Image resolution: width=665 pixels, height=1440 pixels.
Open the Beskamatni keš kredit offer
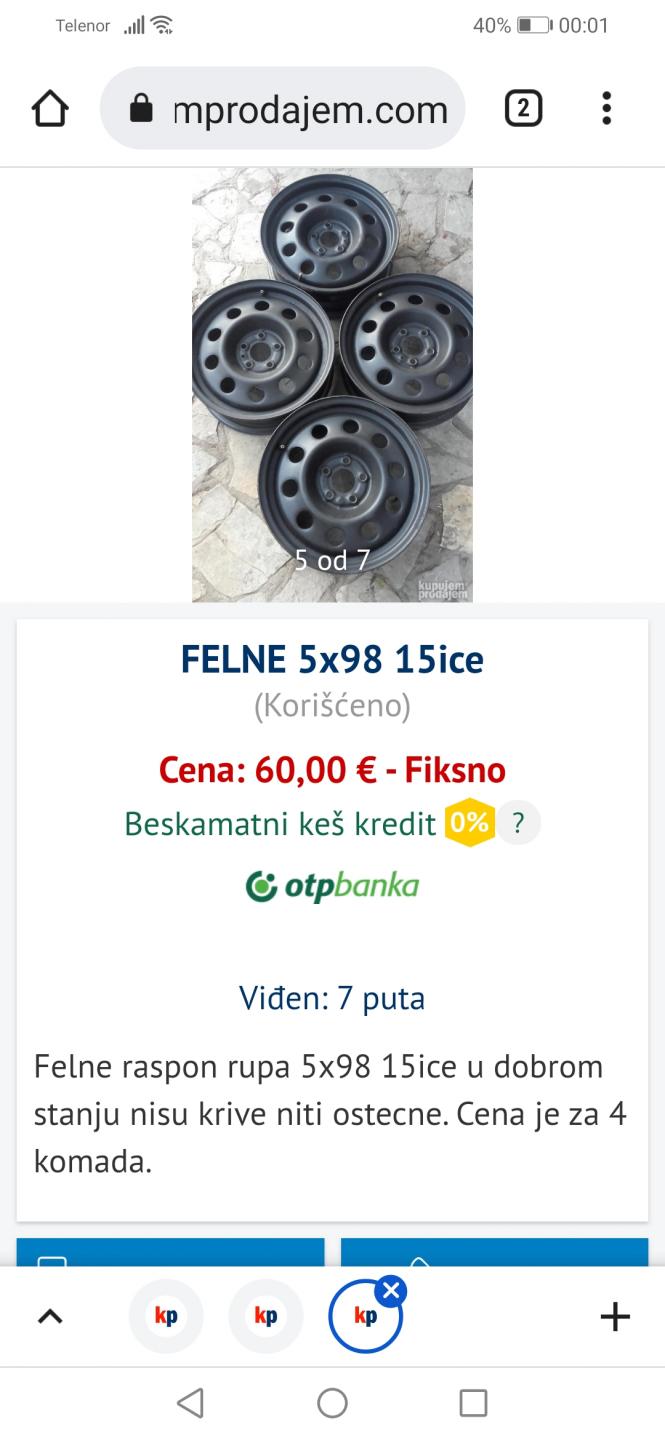click(x=280, y=823)
